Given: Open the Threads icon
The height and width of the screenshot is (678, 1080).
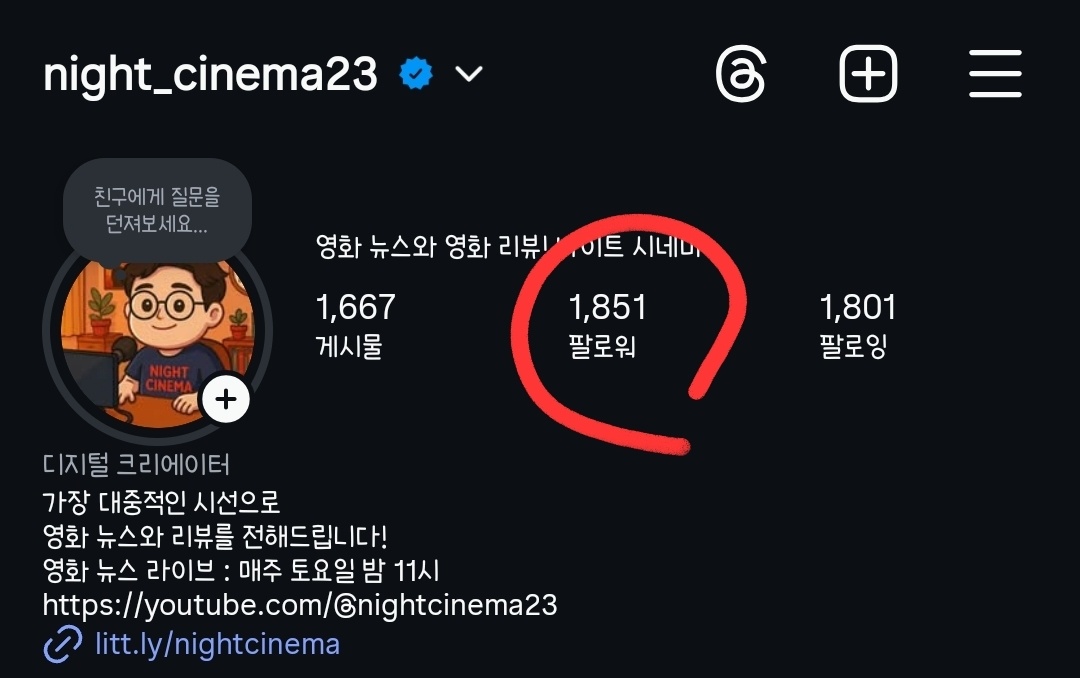Looking at the screenshot, I should click(x=742, y=75).
